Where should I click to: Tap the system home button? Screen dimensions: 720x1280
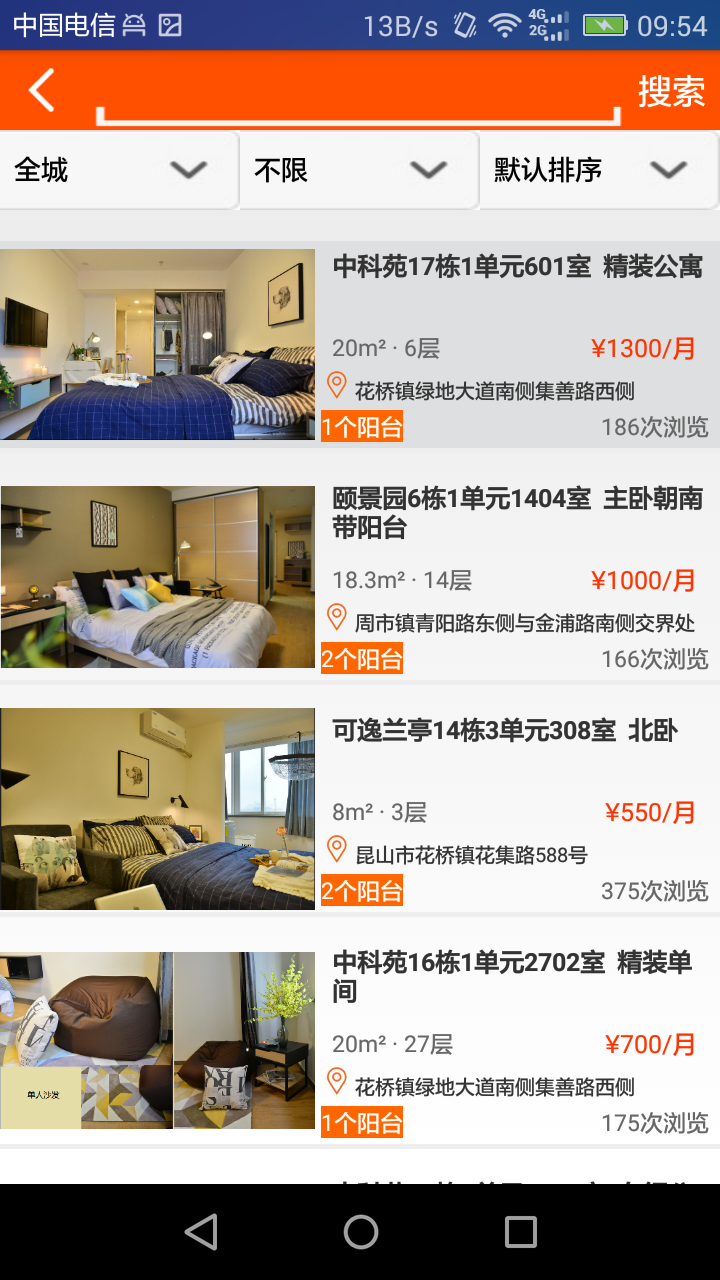click(x=360, y=1232)
